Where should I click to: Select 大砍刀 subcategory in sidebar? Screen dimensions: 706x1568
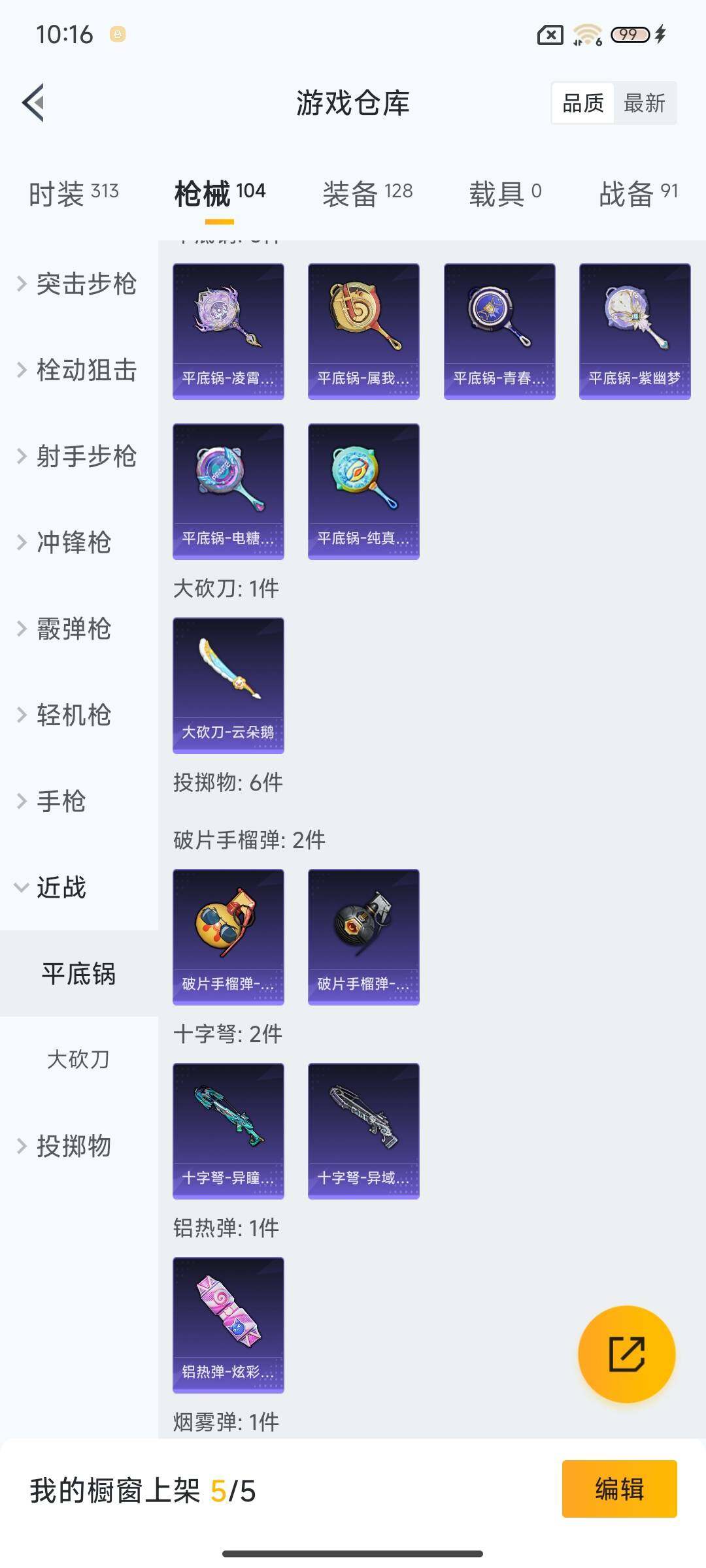coord(78,1061)
